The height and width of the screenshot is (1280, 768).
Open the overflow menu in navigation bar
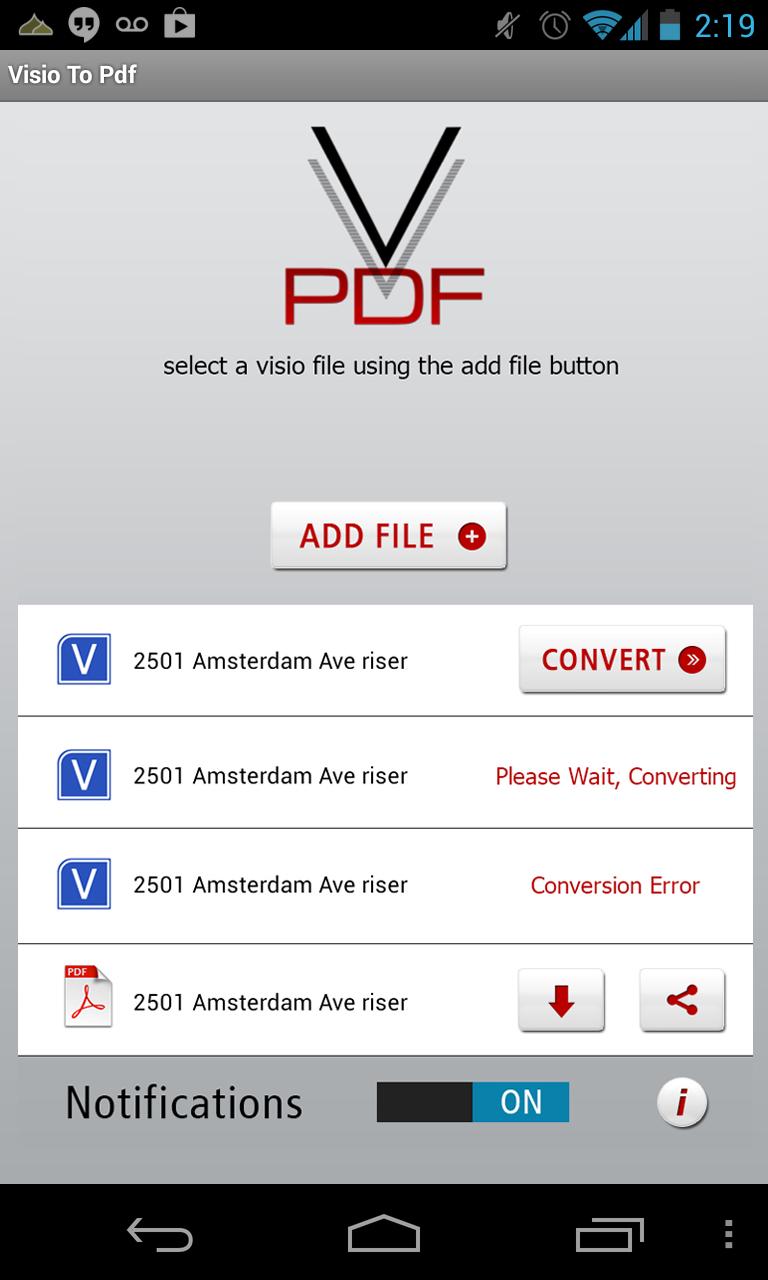click(x=728, y=1234)
